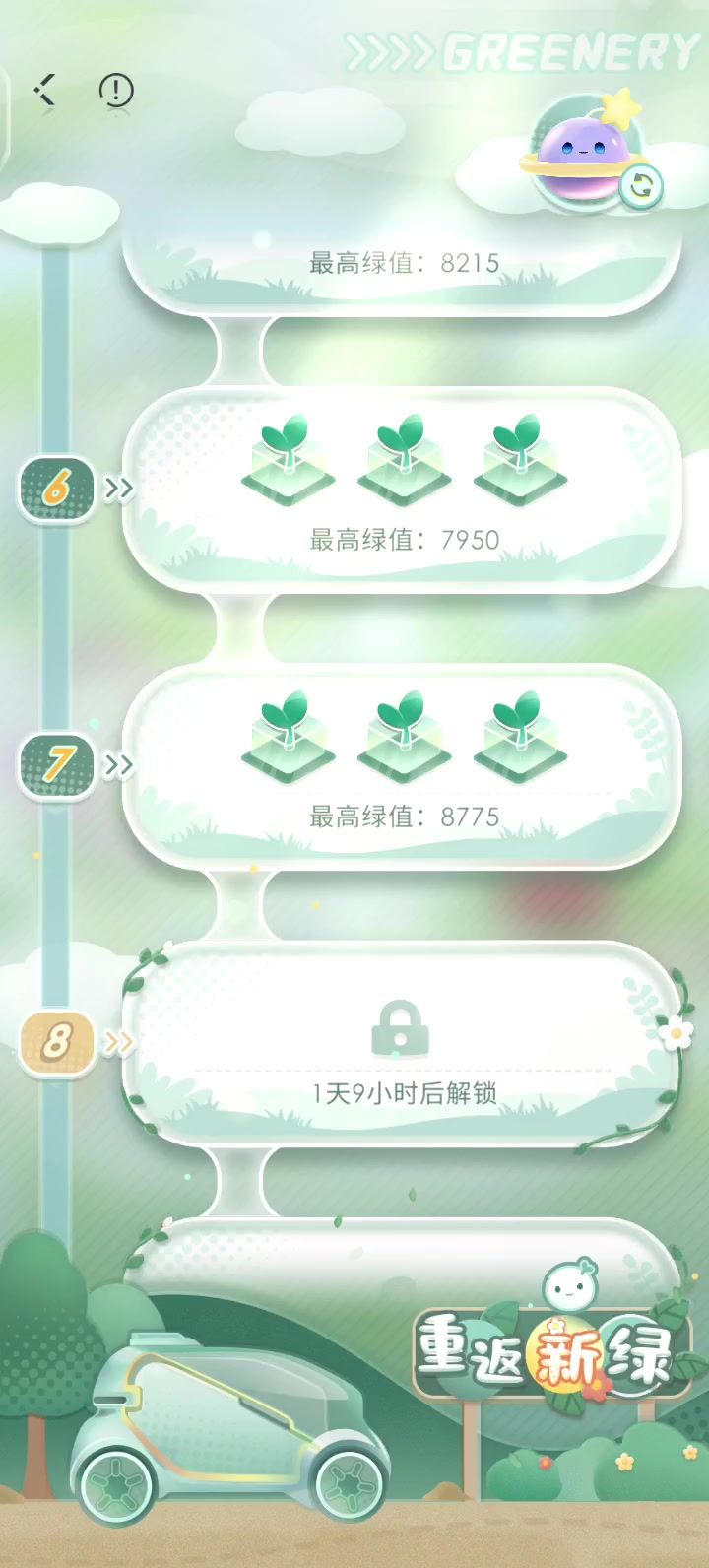Tap the locked level 8 card
The width and height of the screenshot is (709, 1568).
click(x=402, y=1044)
